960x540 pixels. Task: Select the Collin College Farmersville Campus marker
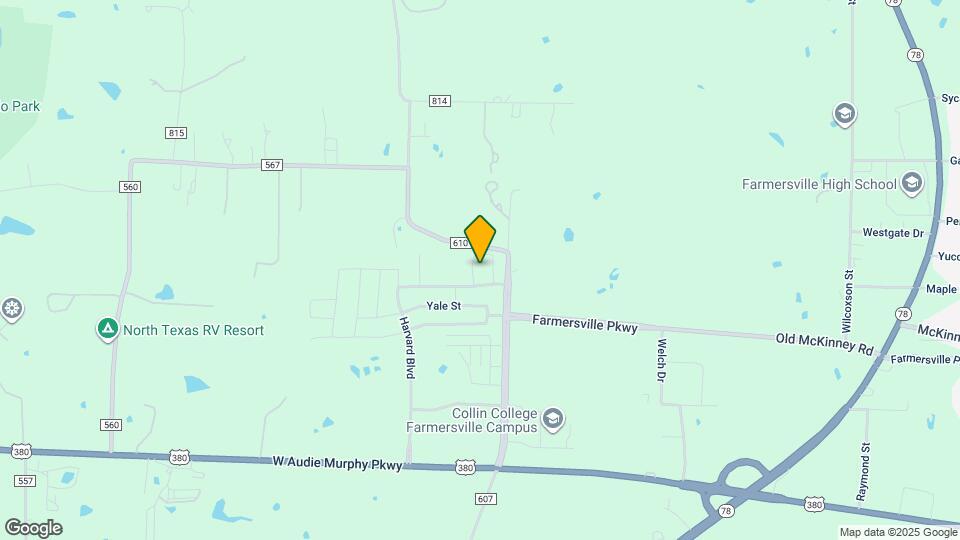(x=554, y=420)
